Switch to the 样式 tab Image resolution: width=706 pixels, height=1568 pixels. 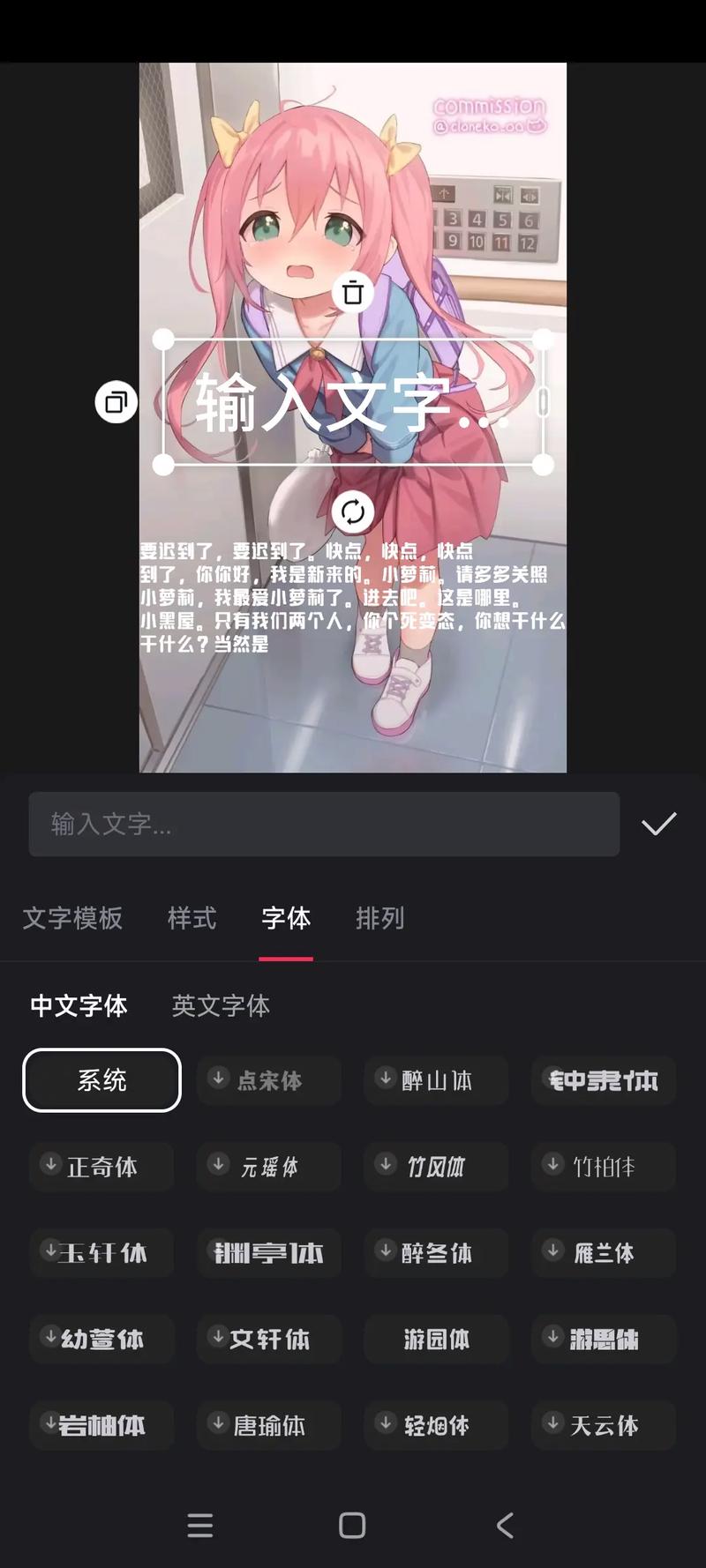pos(192,918)
